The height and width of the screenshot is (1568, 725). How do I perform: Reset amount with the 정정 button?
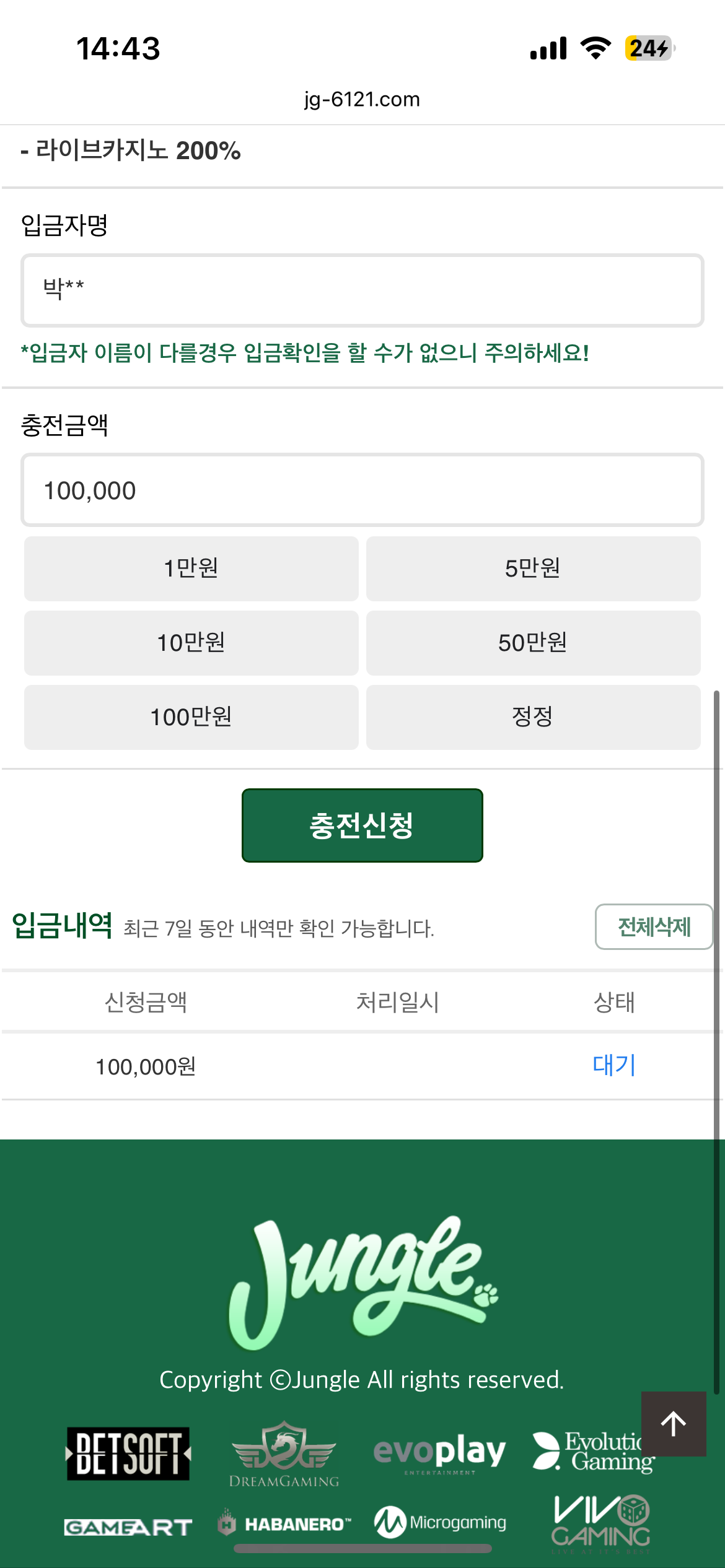534,717
